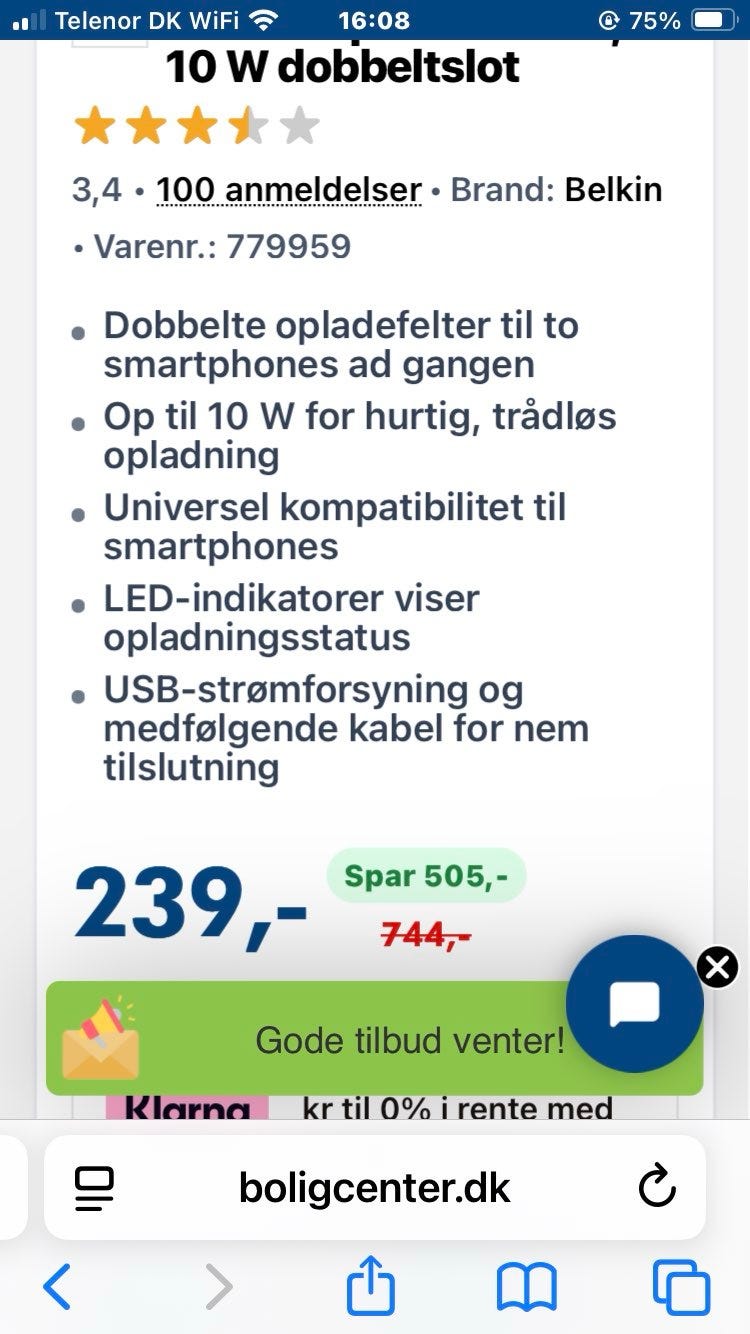Tap the page reload icon

655,1188
